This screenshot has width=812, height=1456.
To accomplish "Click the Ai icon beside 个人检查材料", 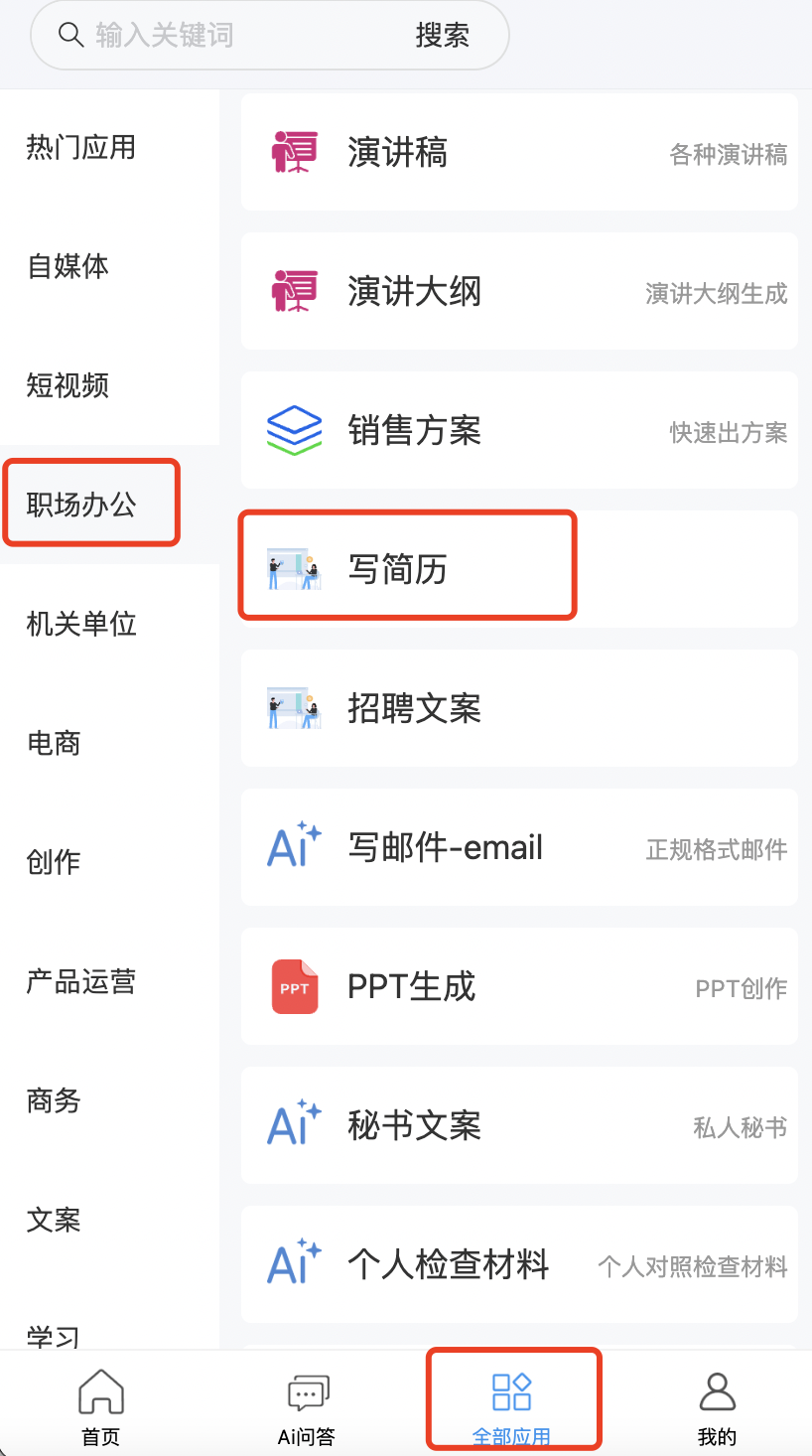I will coord(293,1263).
